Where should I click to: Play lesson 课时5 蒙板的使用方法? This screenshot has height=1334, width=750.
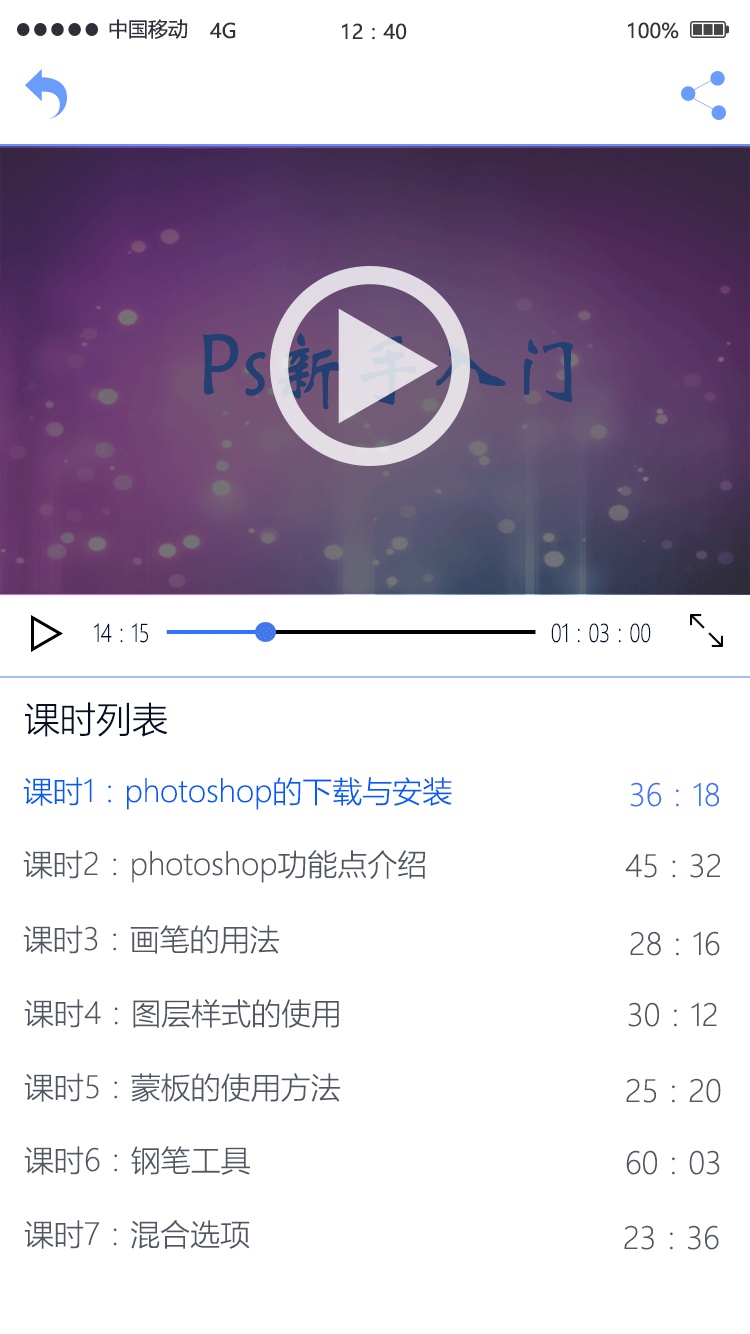click(x=183, y=1088)
